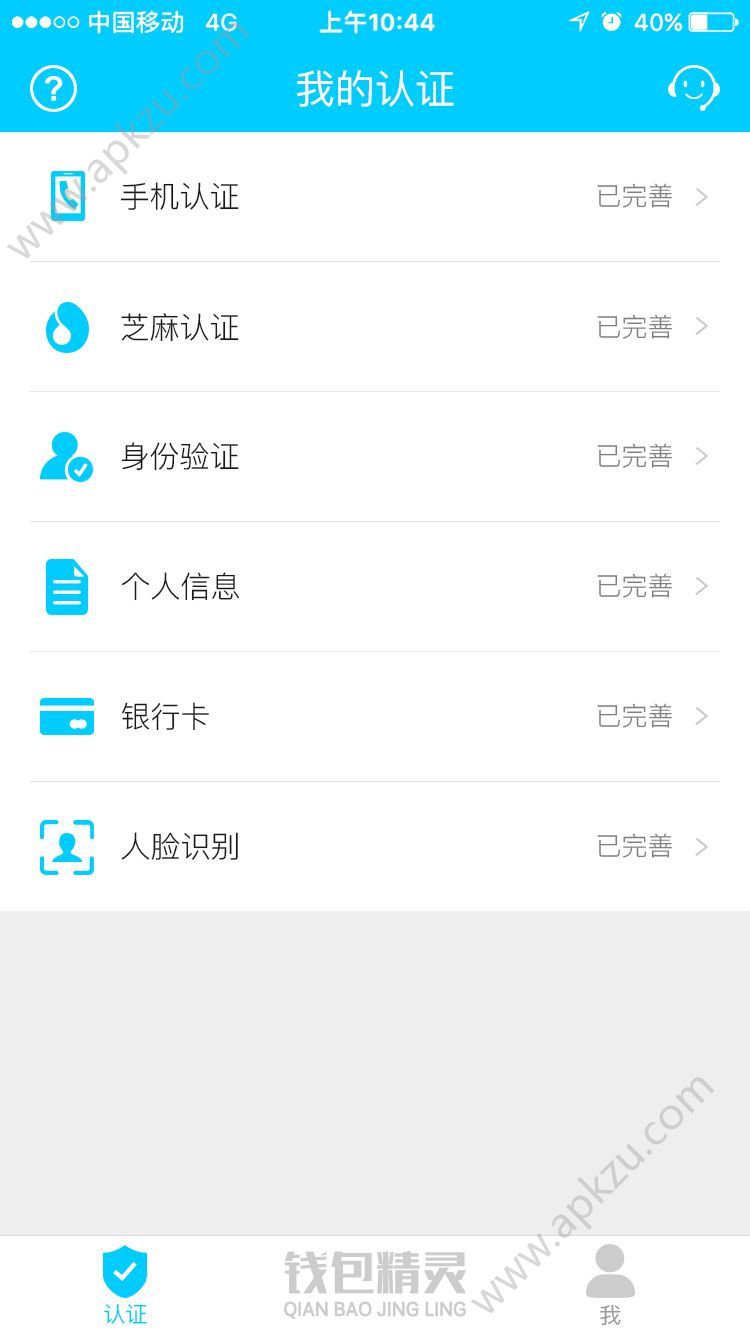Tap the 已完善 status next to 芝麻认证
750x1334 pixels.
click(x=634, y=327)
